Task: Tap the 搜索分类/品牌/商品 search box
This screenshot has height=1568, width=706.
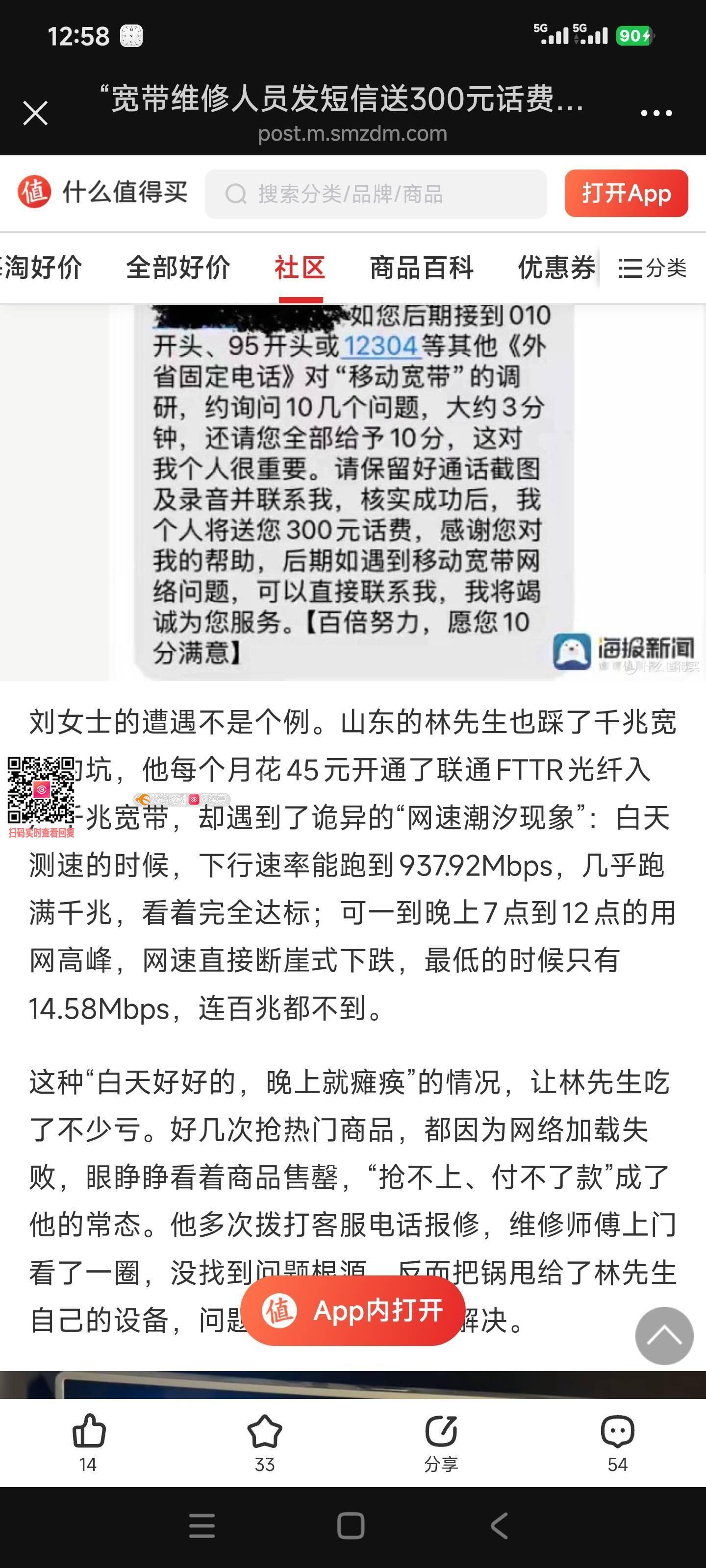Action: [375, 194]
